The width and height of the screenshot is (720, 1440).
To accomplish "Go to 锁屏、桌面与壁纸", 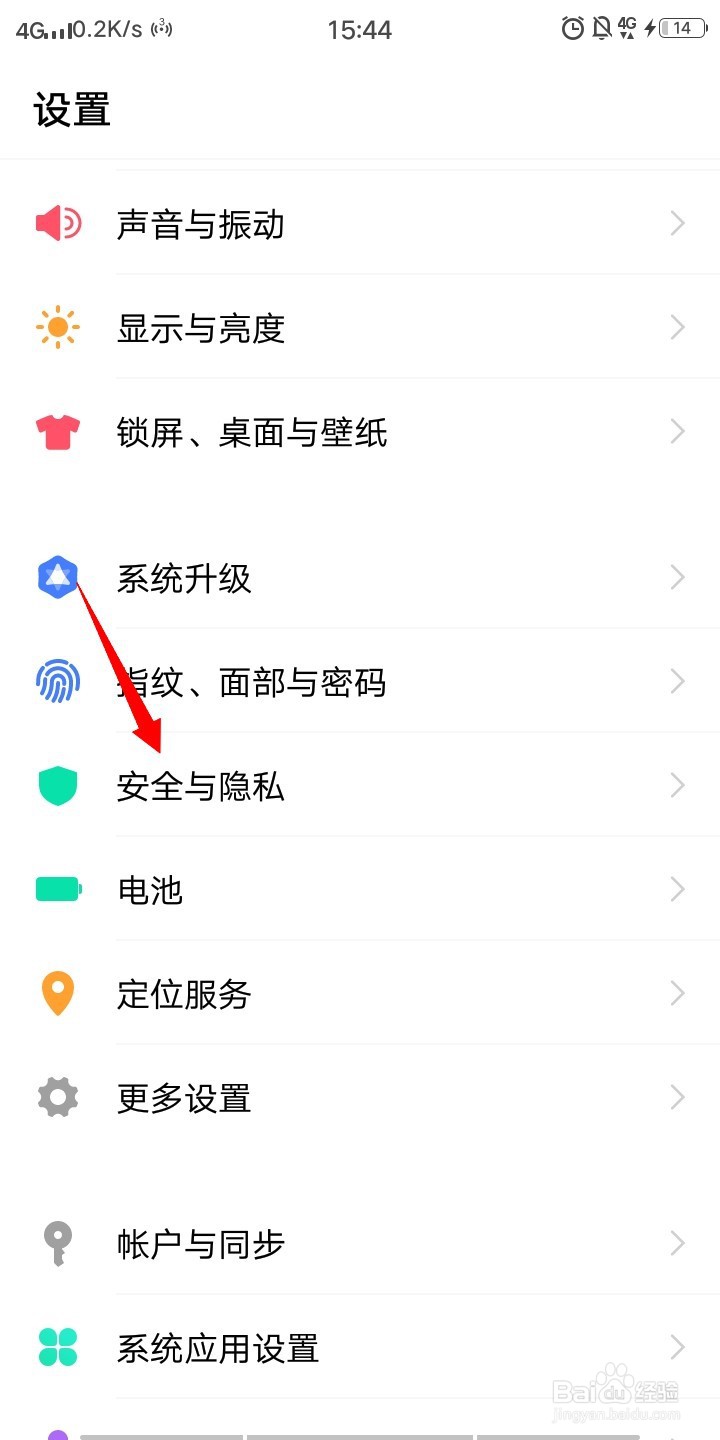I will click(x=360, y=432).
